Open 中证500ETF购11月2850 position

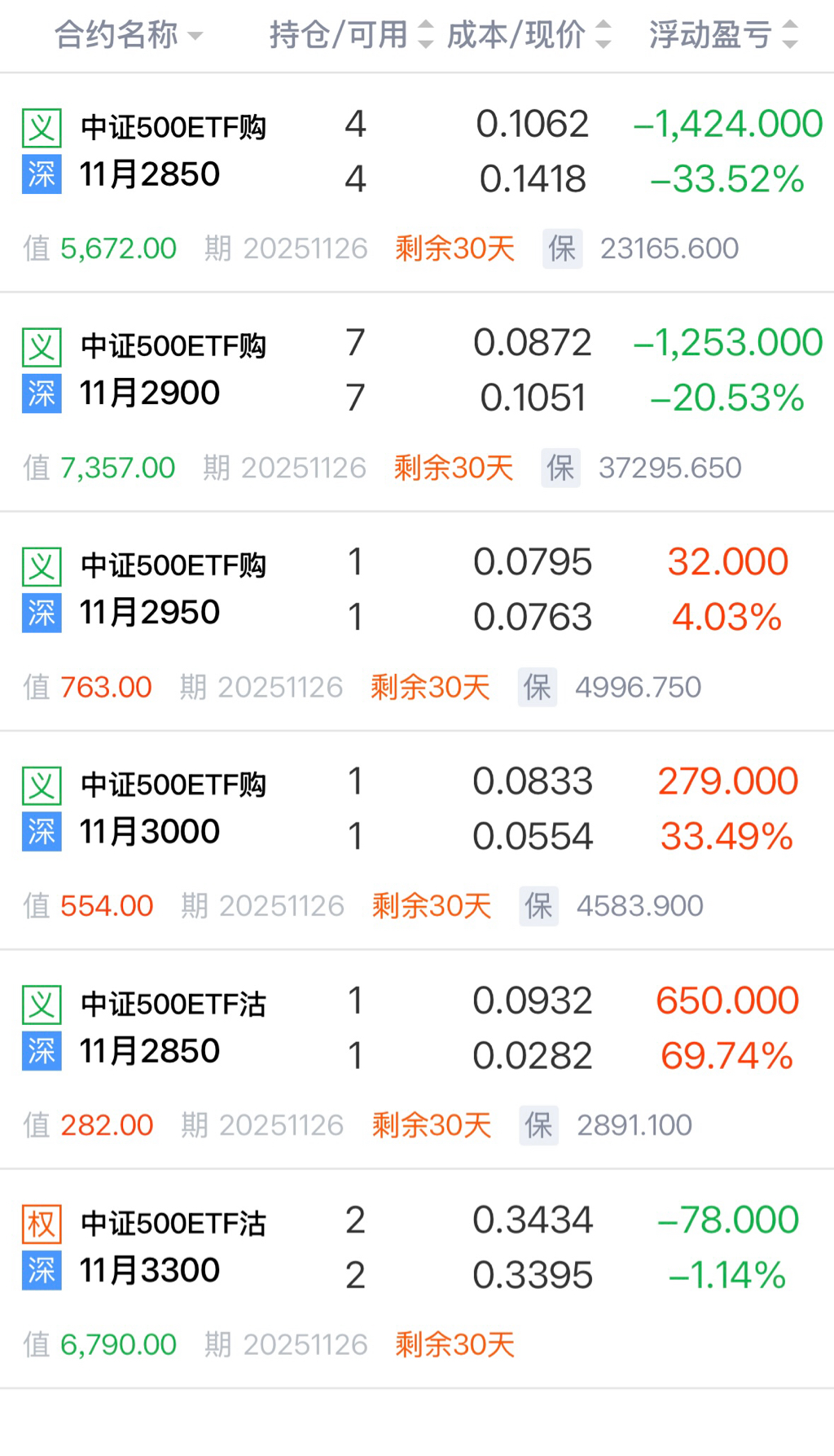tap(173, 152)
